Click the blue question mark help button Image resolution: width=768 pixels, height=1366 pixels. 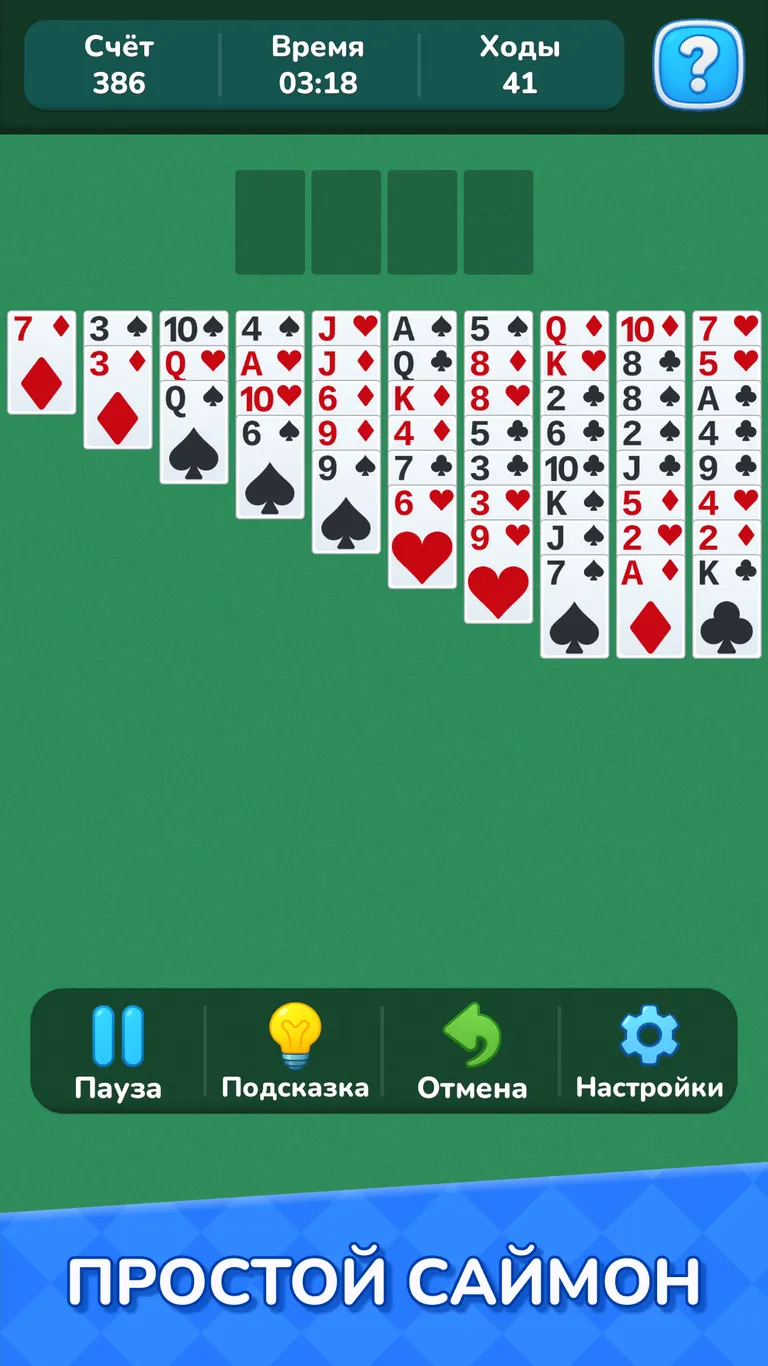(698, 65)
